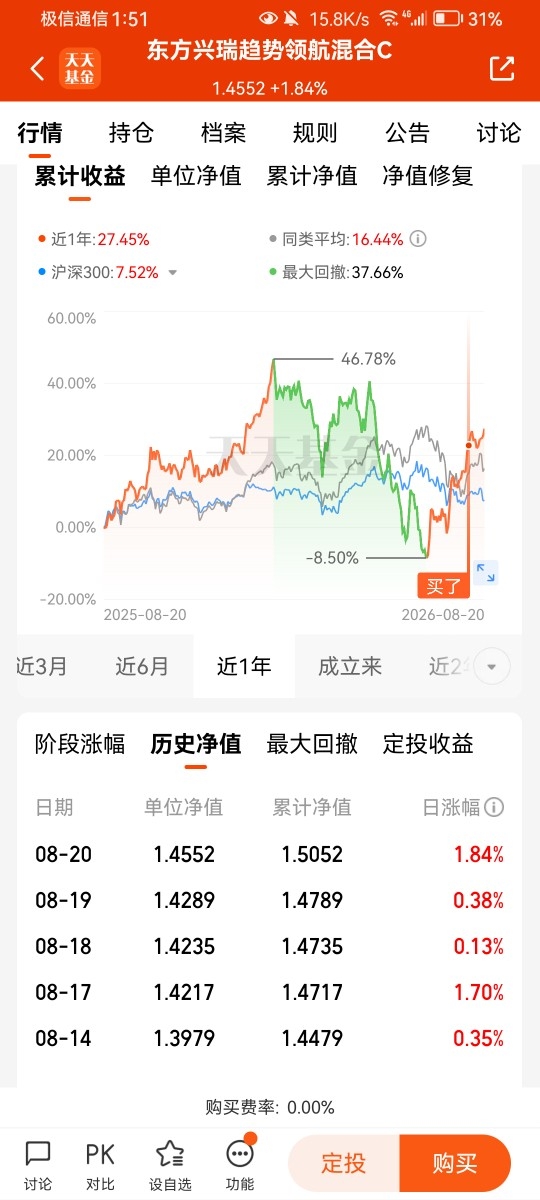Expand the chart to fullscreen
This screenshot has height=1200, width=540.
pos(486,573)
